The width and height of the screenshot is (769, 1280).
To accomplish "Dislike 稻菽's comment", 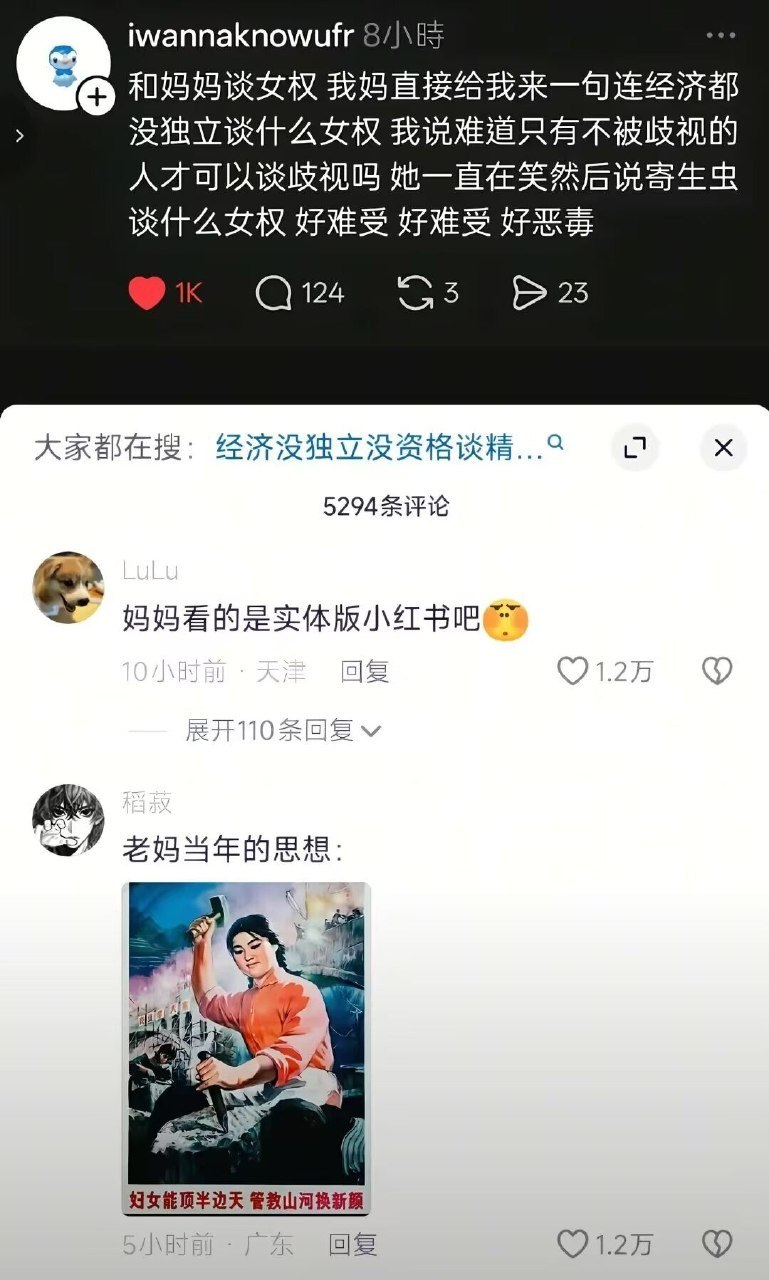I will [717, 1244].
